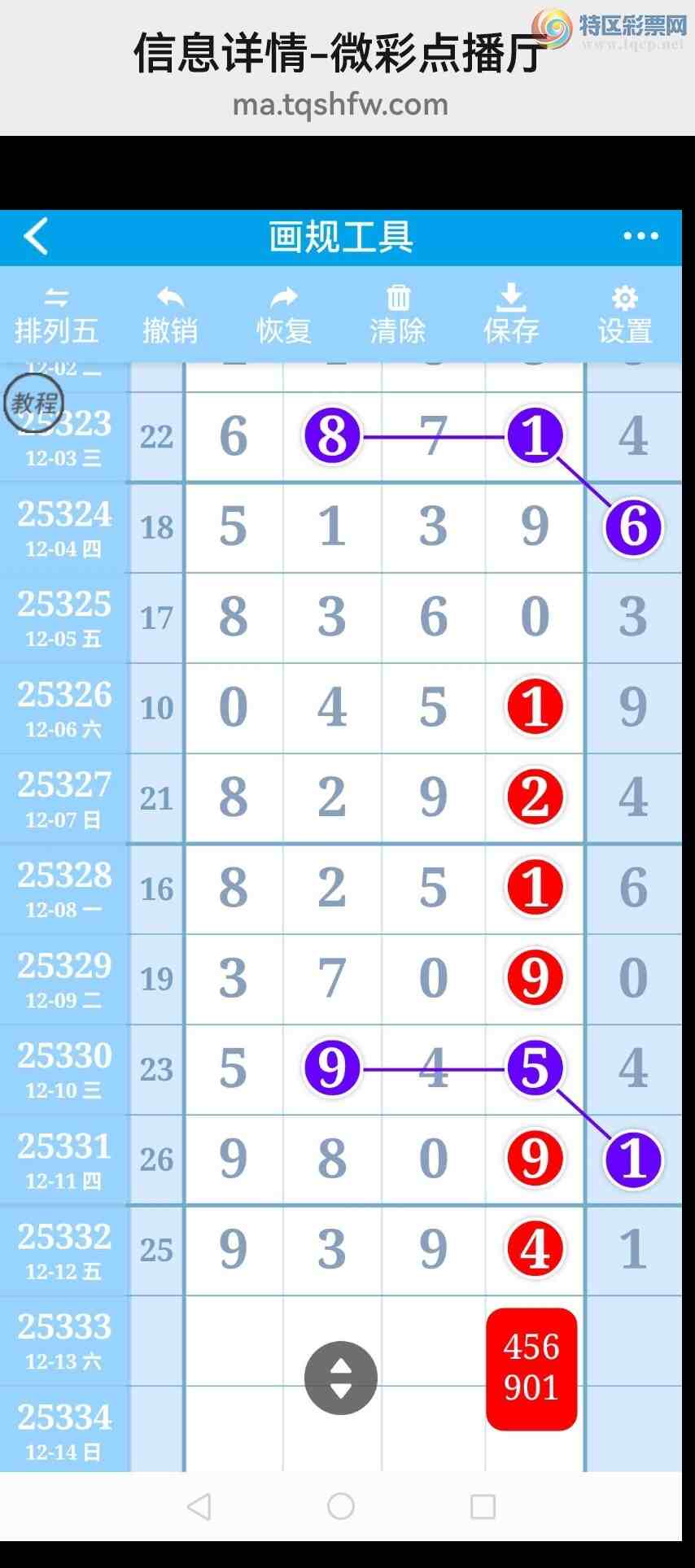Screen dimensions: 695x1568
Task: Open the system recent apps button
Action: [x=483, y=1506]
